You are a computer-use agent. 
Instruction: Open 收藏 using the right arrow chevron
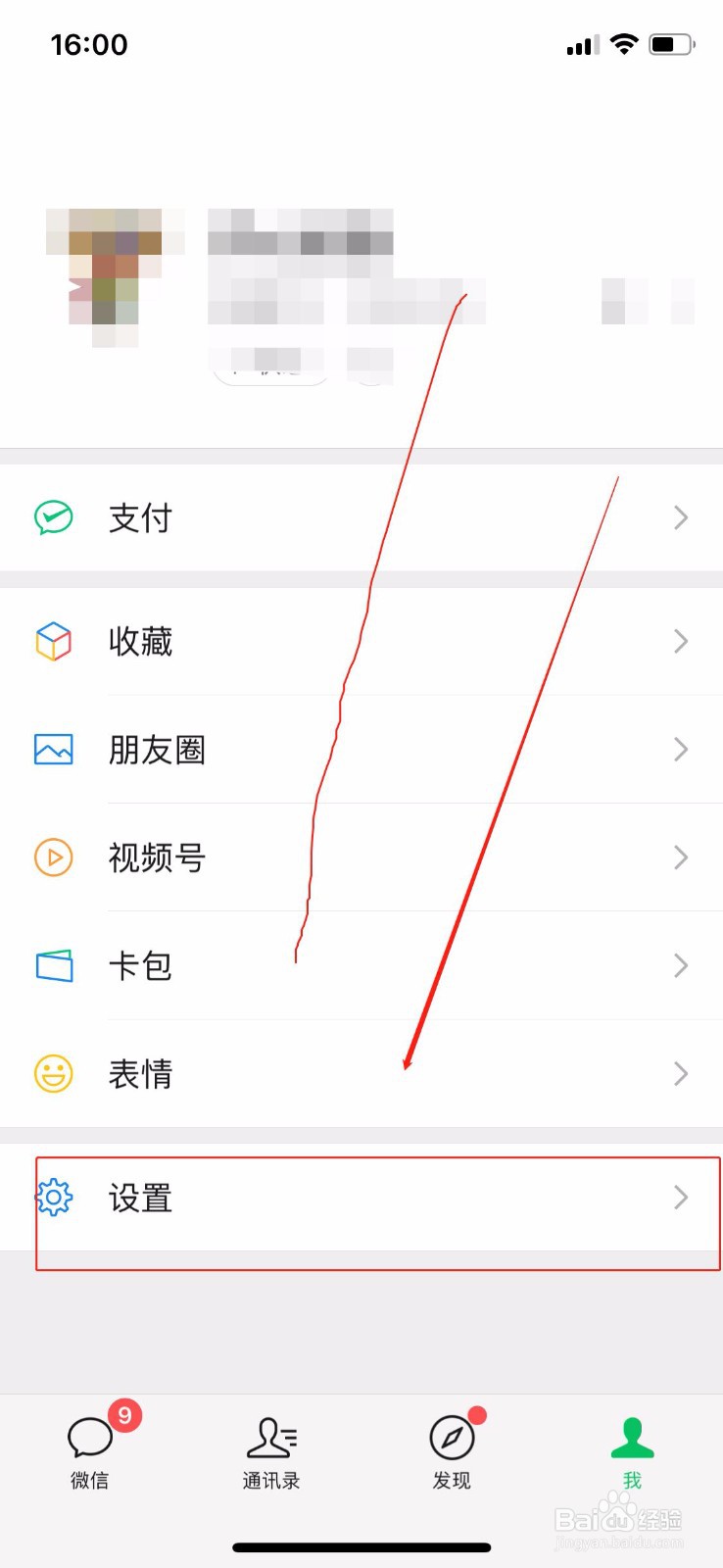point(680,642)
